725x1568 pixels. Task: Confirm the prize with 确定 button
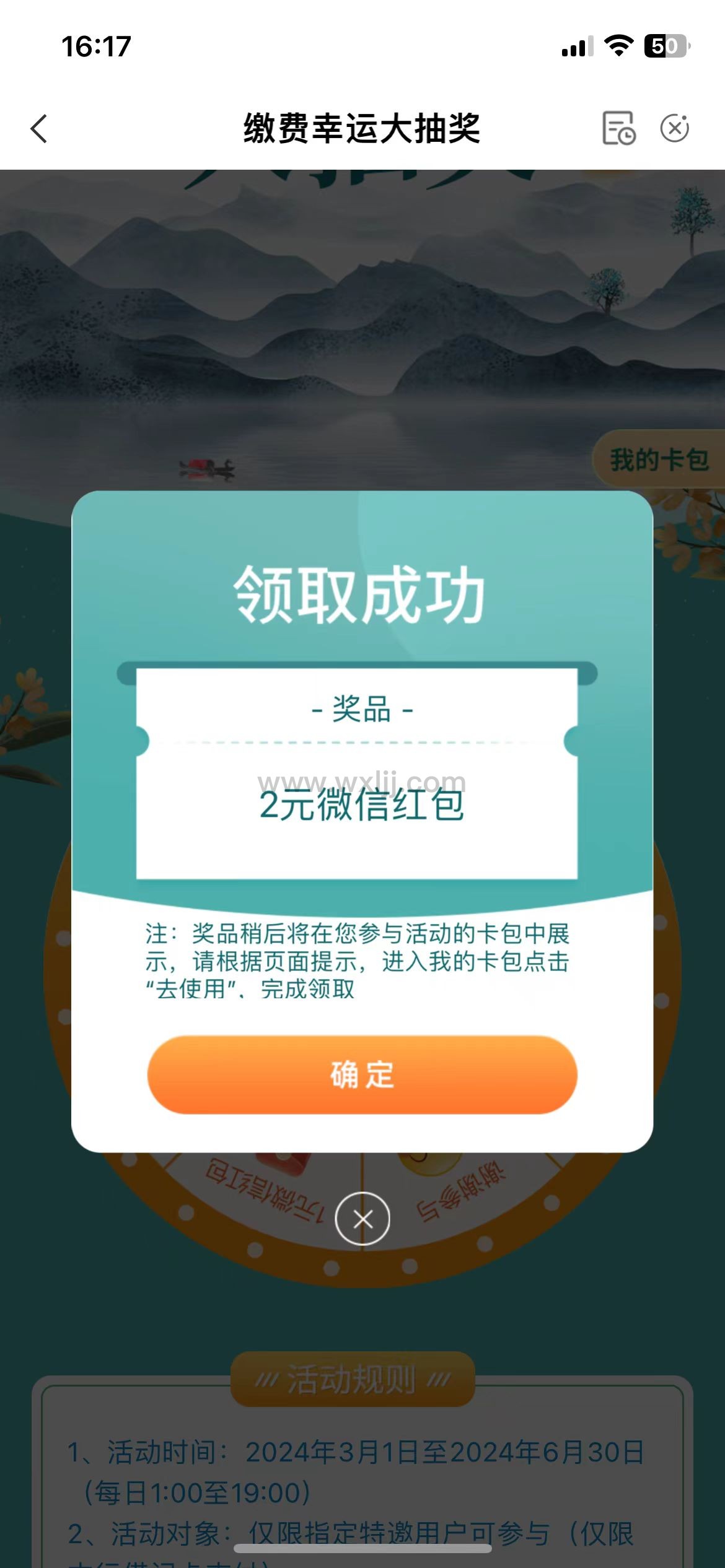click(362, 1074)
